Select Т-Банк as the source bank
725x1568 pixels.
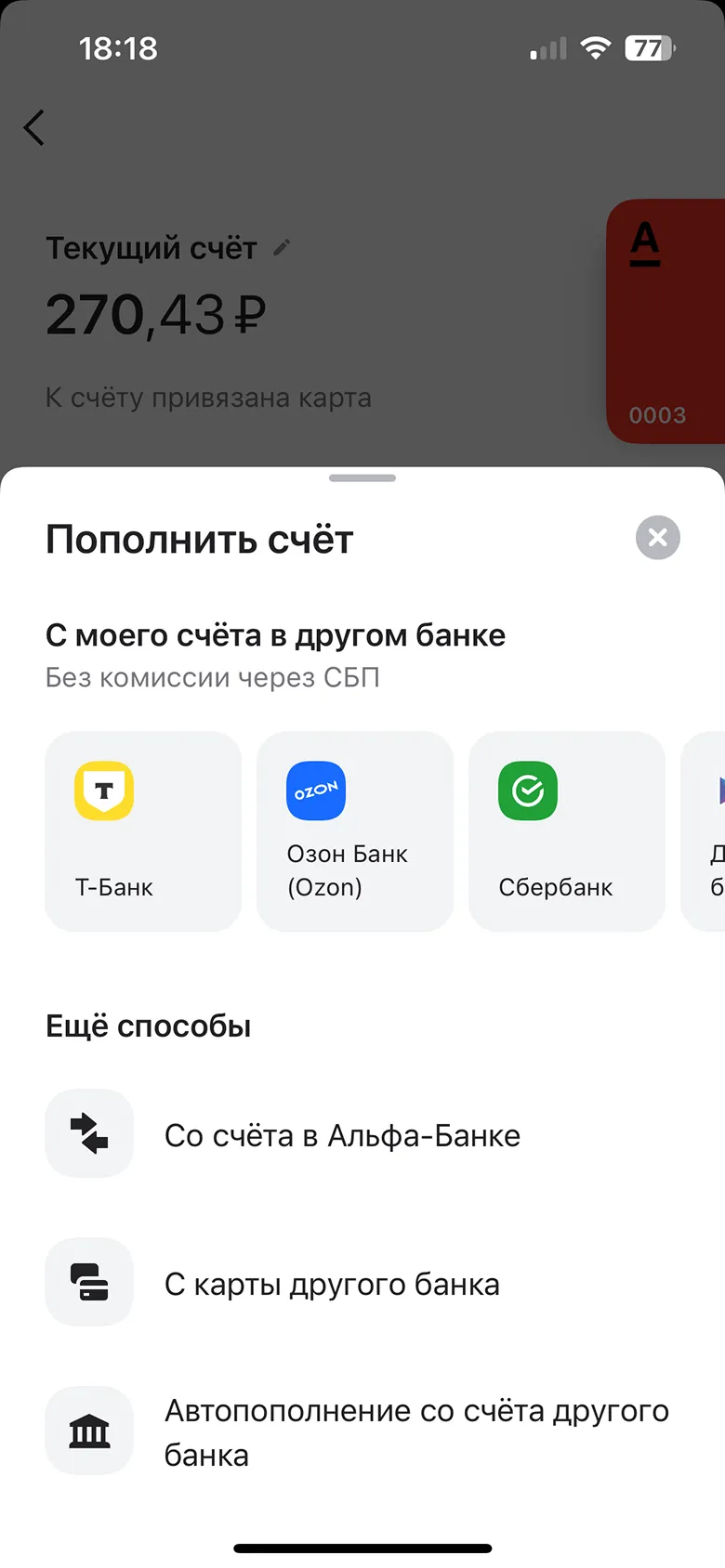pyautogui.click(x=143, y=831)
